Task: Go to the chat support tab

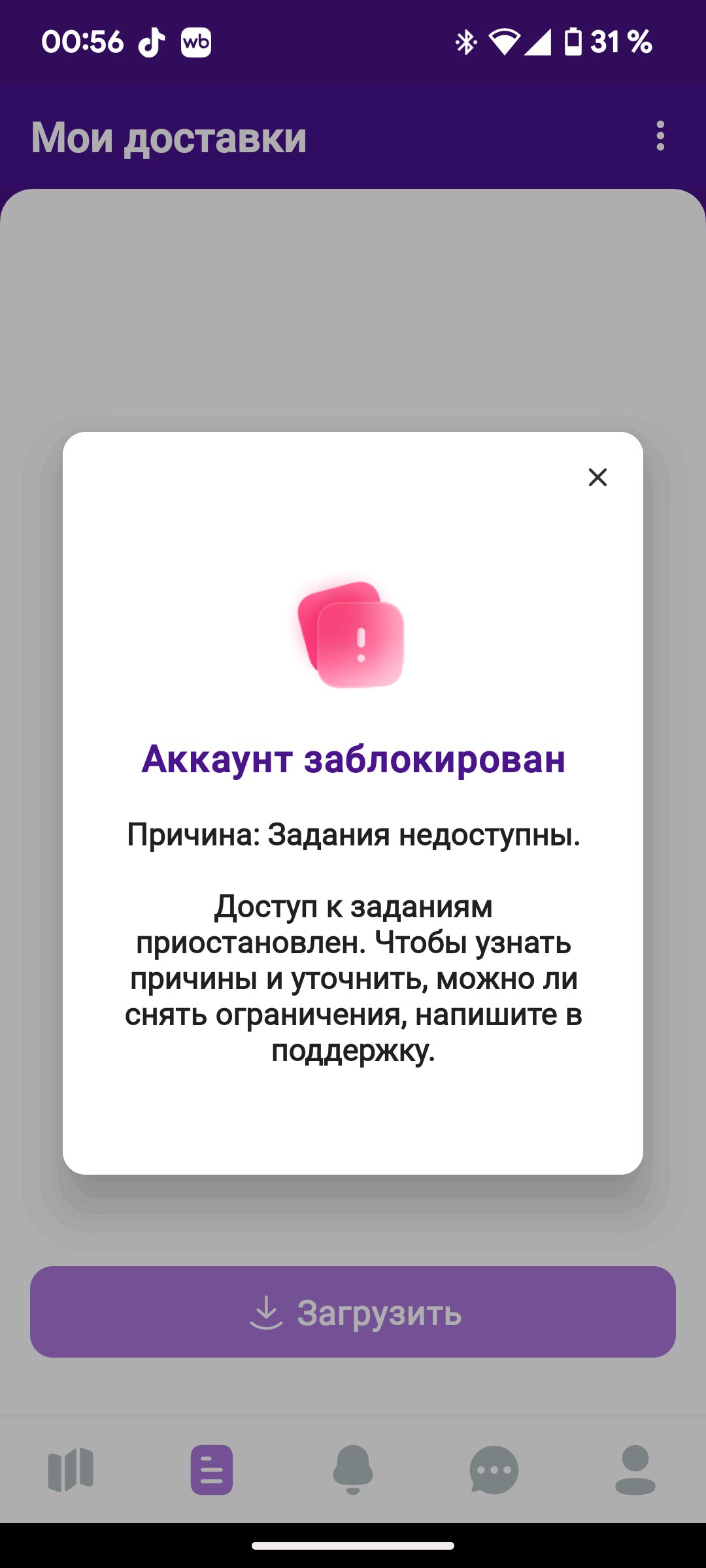Action: tap(494, 1470)
